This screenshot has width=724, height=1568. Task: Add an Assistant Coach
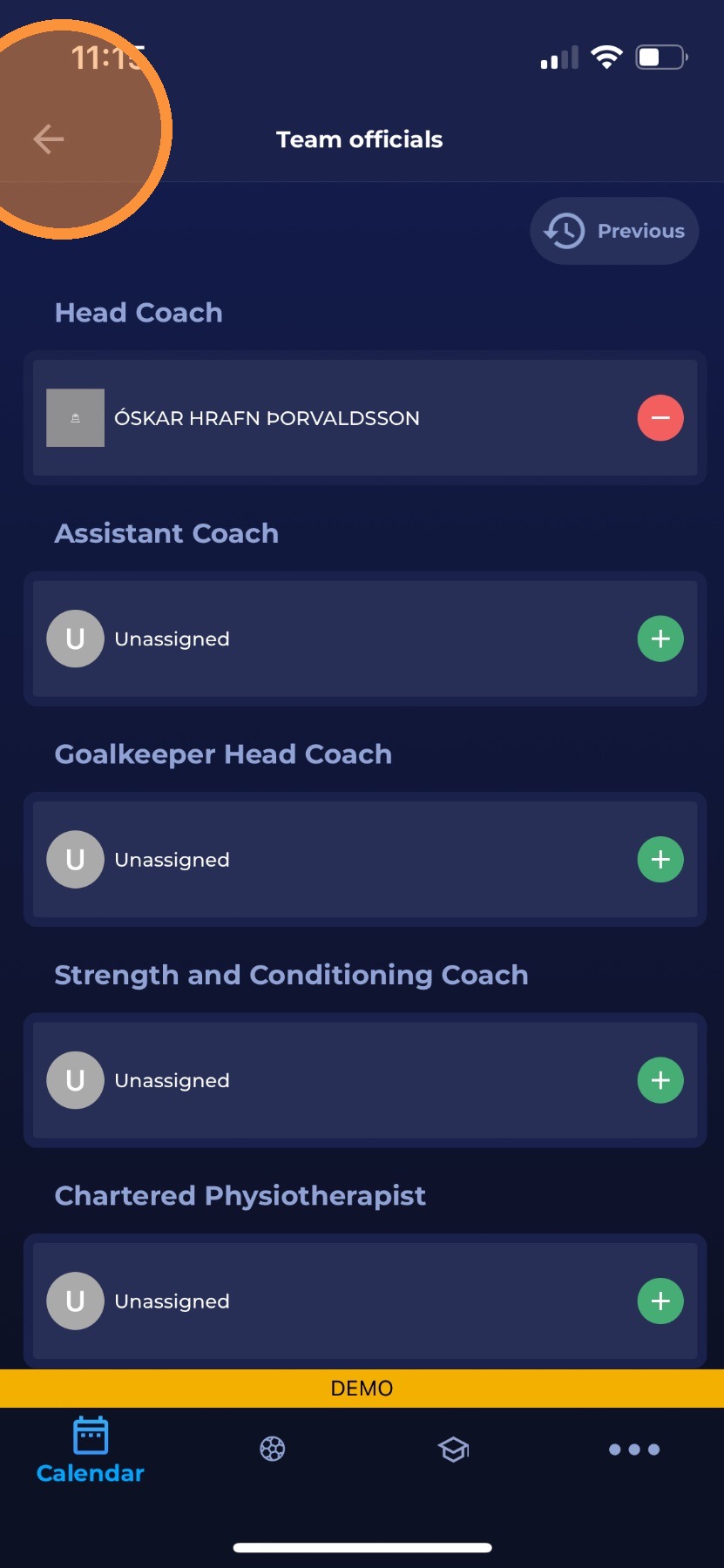coord(660,639)
